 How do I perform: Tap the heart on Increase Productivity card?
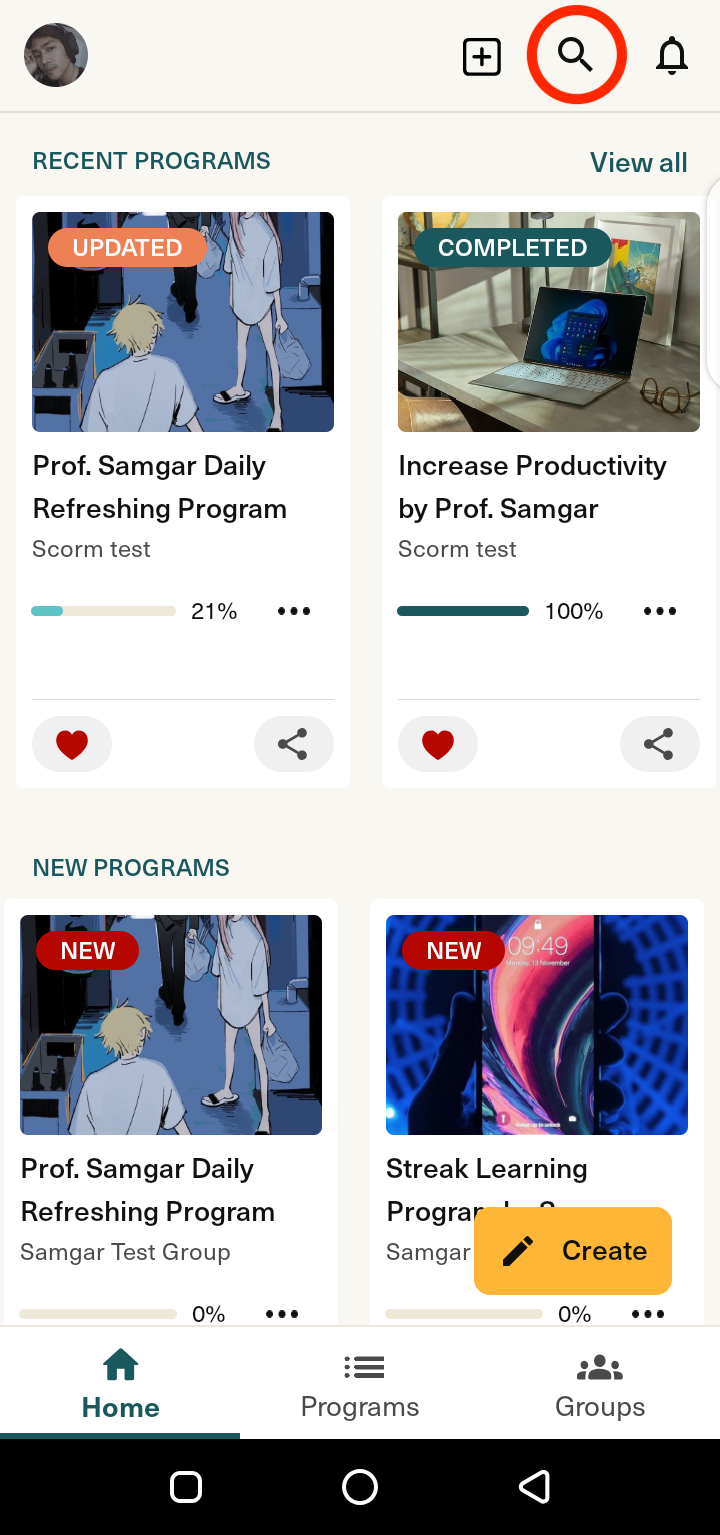438,744
